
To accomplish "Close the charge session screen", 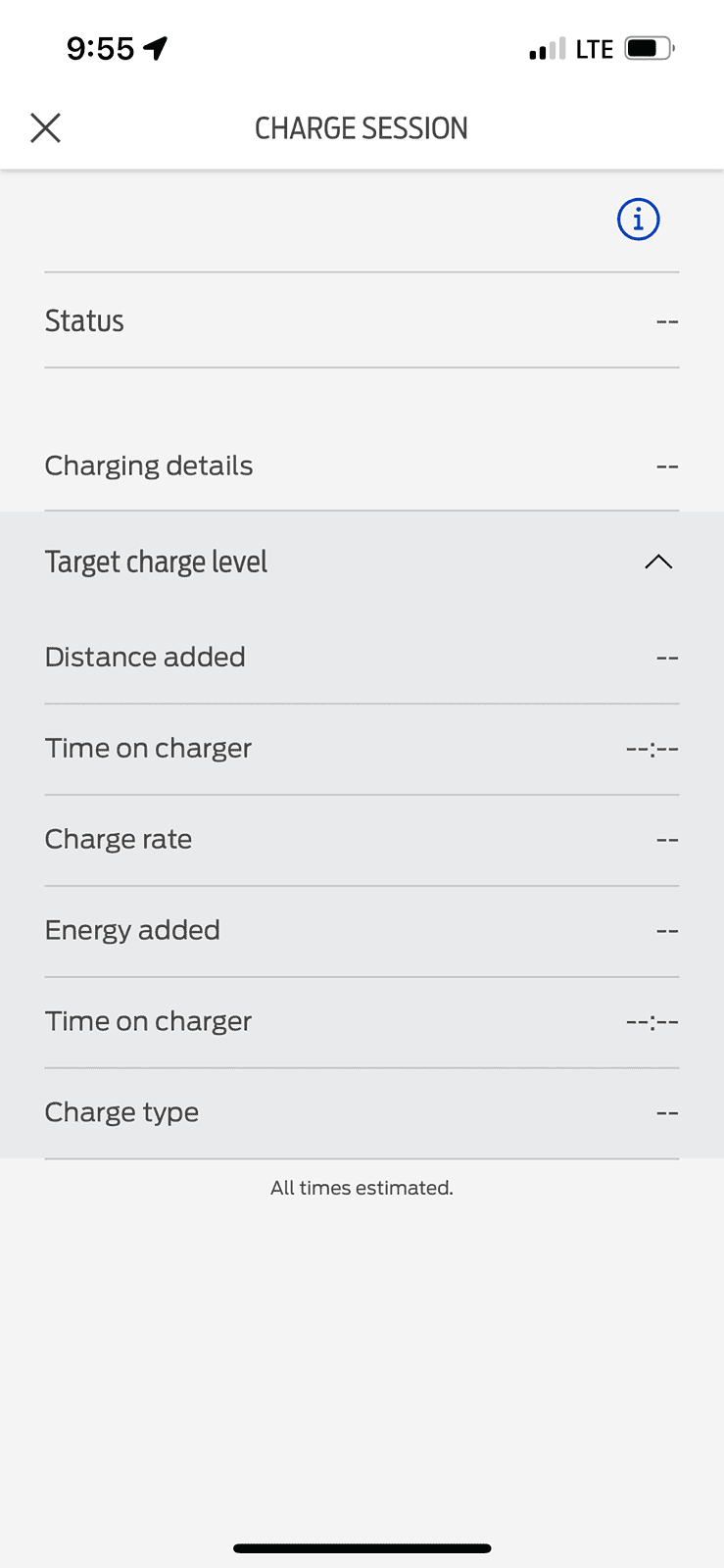I will (x=45, y=127).
